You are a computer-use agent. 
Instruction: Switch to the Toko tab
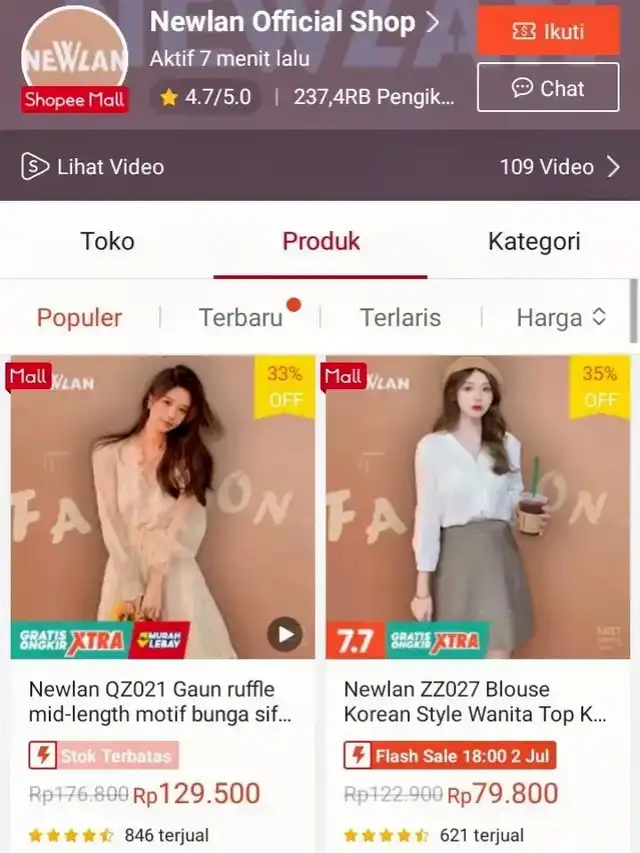[x=107, y=241]
